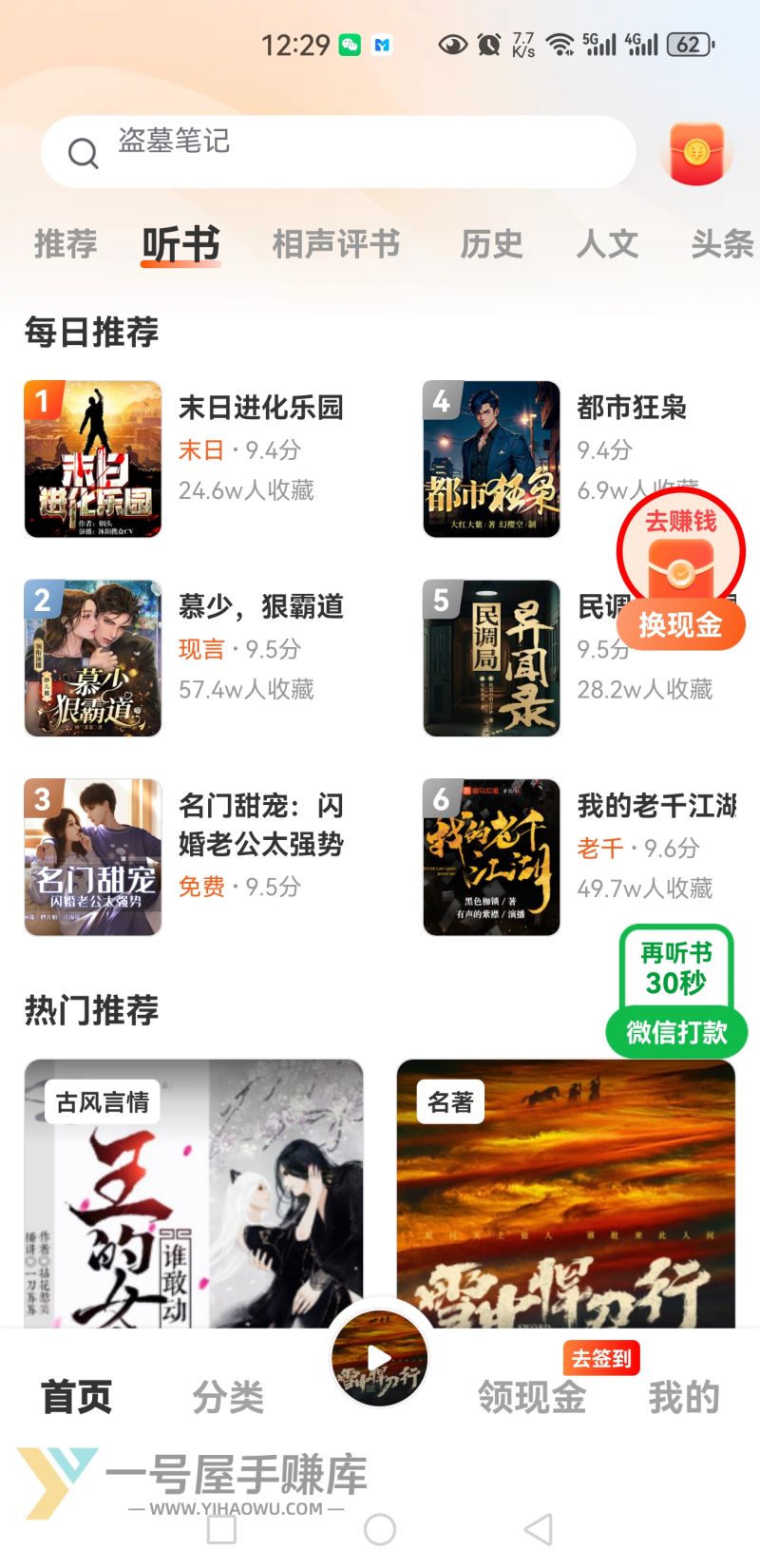The height and width of the screenshot is (1568, 760).
Task: Tap the 首页 home icon
Action: point(76,1397)
